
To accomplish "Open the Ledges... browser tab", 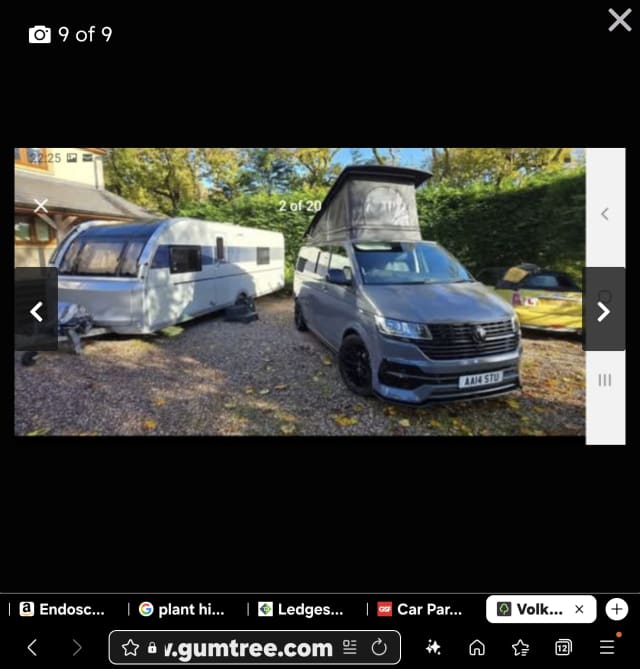I will tap(301, 609).
